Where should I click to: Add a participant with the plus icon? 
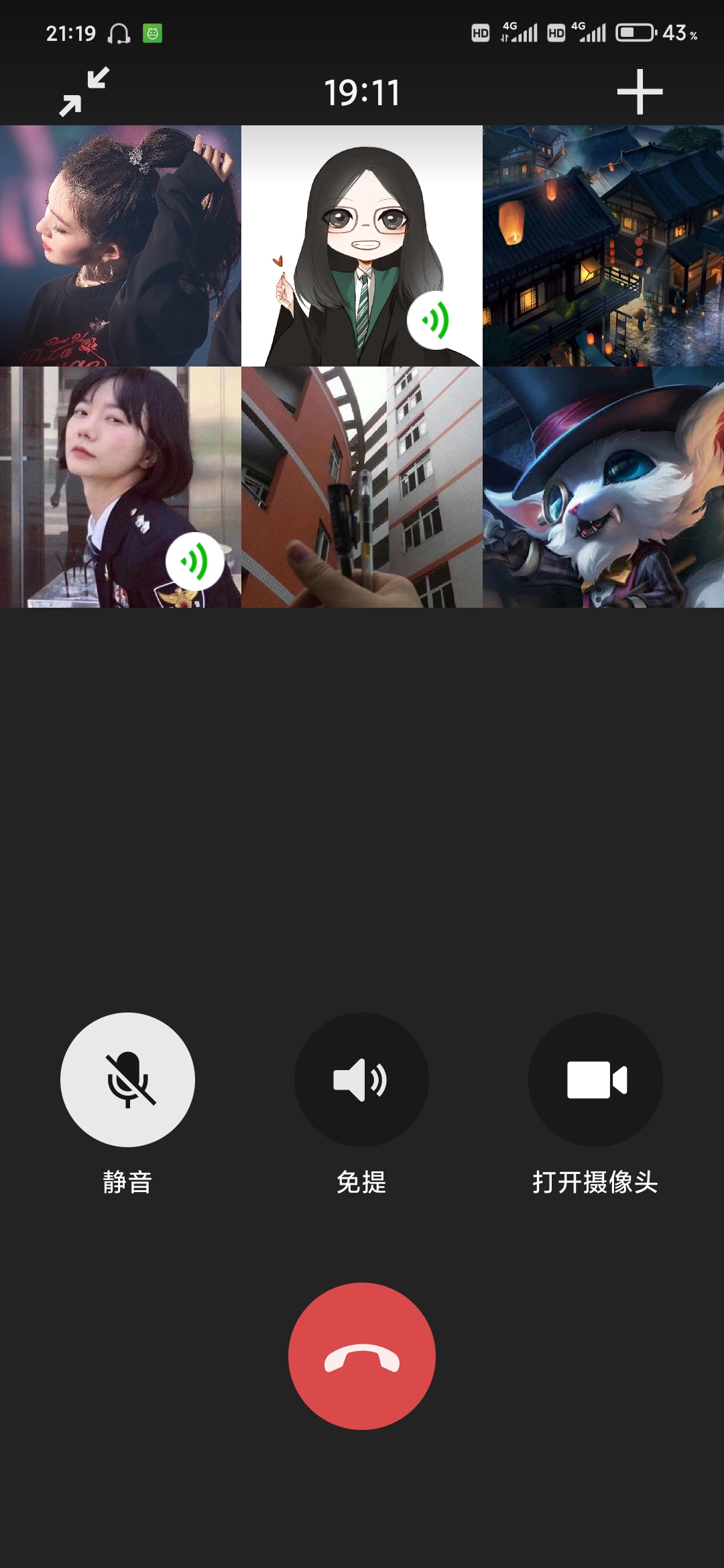(640, 92)
